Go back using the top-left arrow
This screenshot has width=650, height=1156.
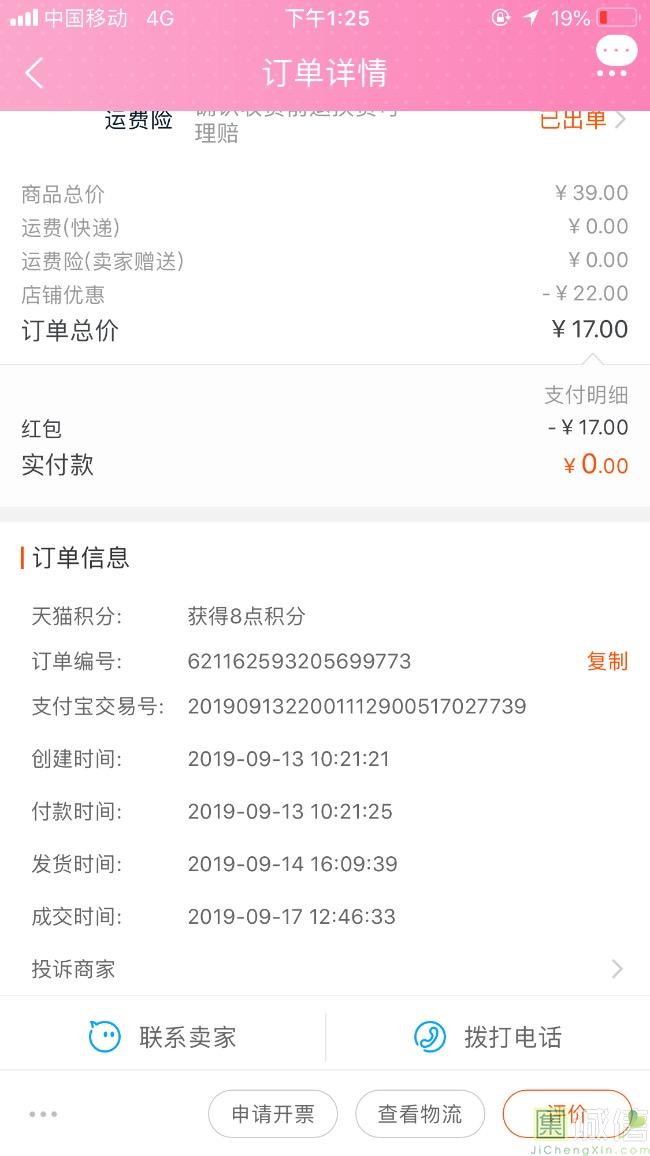tap(35, 73)
